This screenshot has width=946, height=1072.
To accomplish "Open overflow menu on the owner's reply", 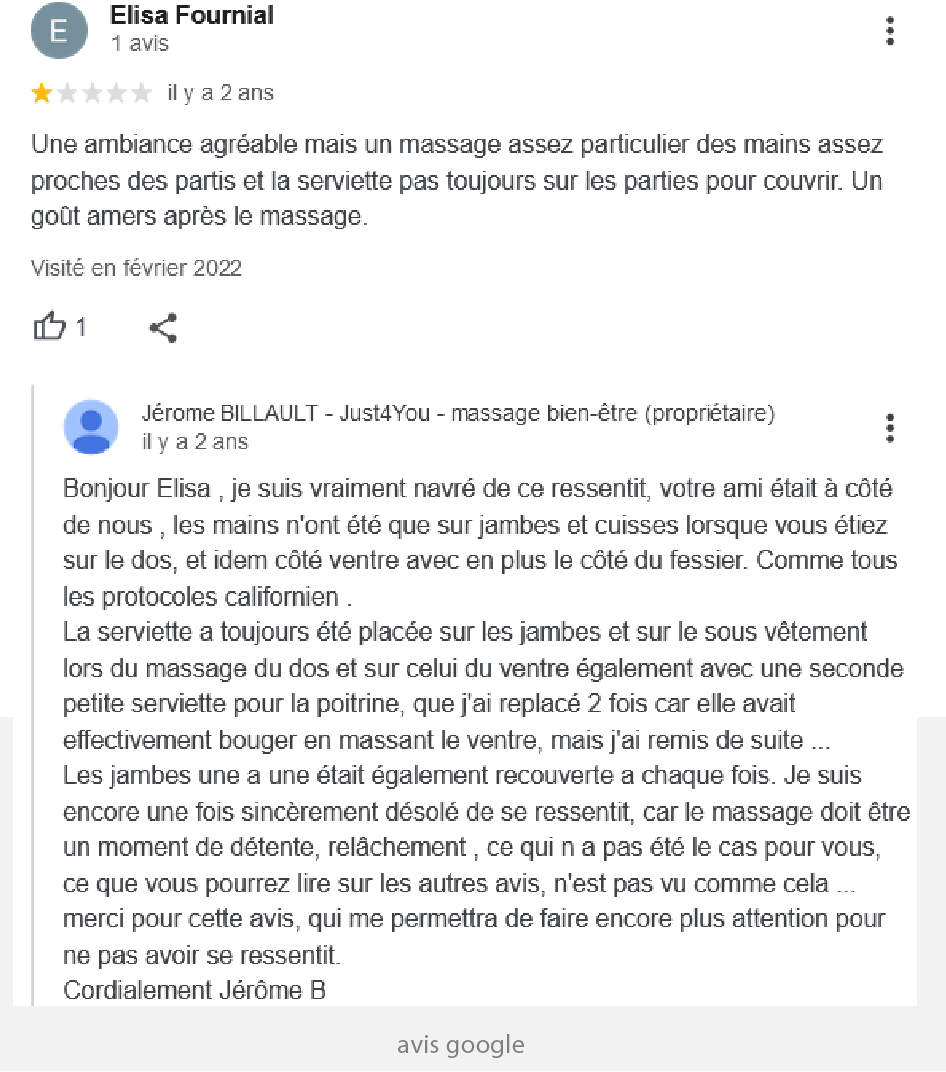I will [x=890, y=427].
